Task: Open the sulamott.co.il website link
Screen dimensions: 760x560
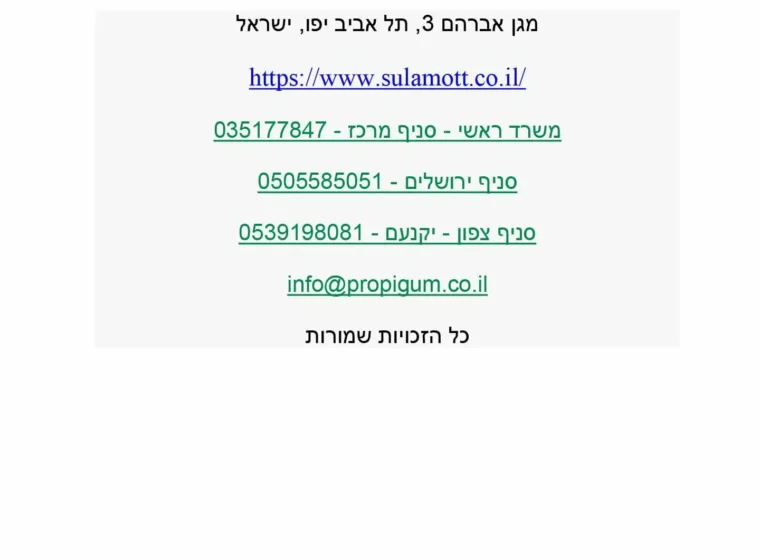Action: (387, 78)
